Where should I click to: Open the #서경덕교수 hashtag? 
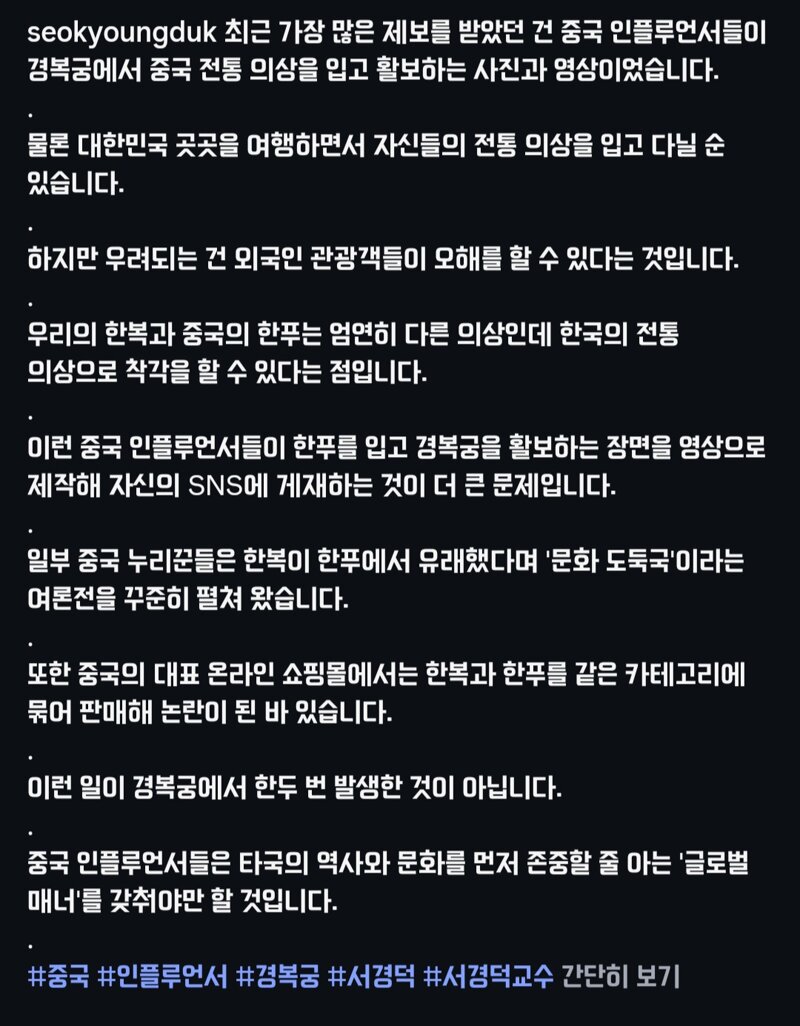488,977
